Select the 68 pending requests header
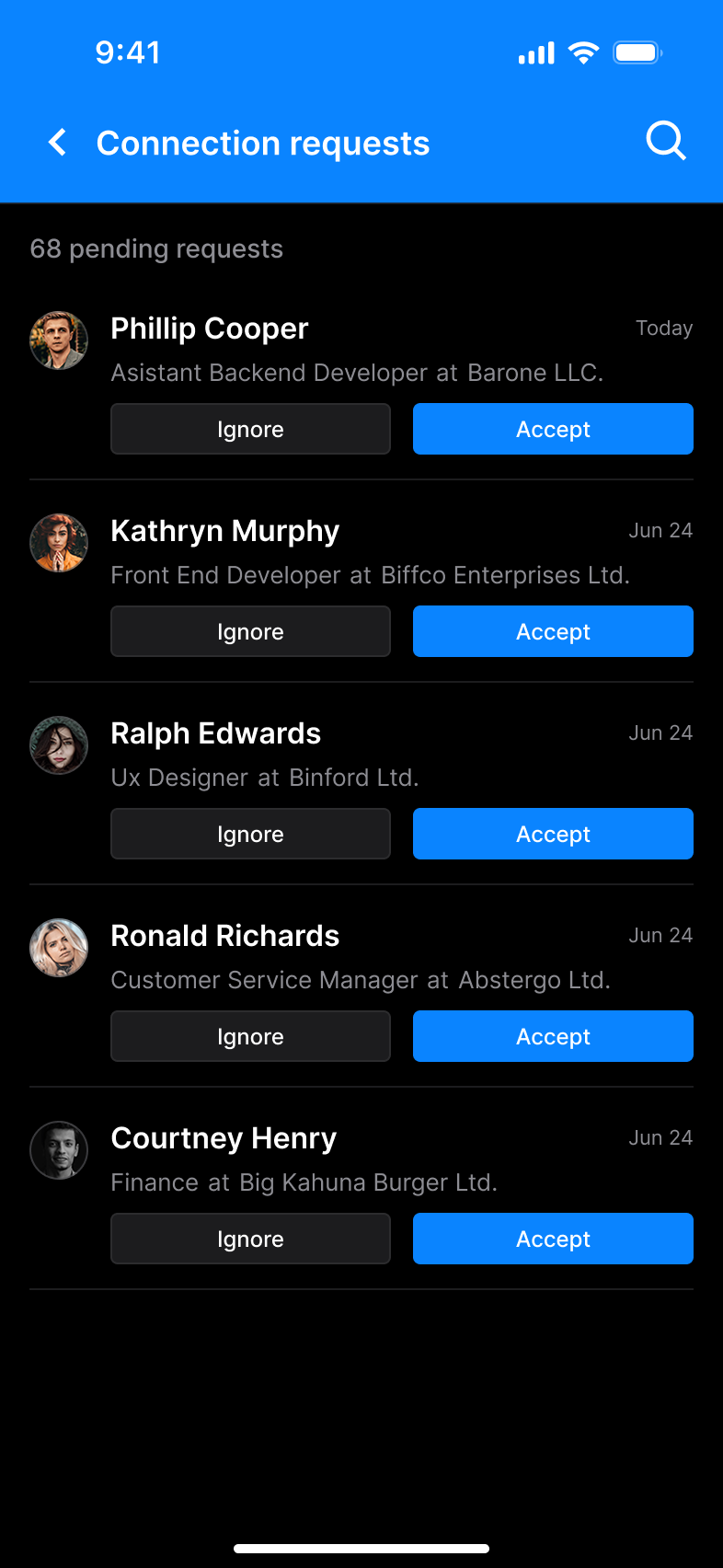 tap(156, 248)
